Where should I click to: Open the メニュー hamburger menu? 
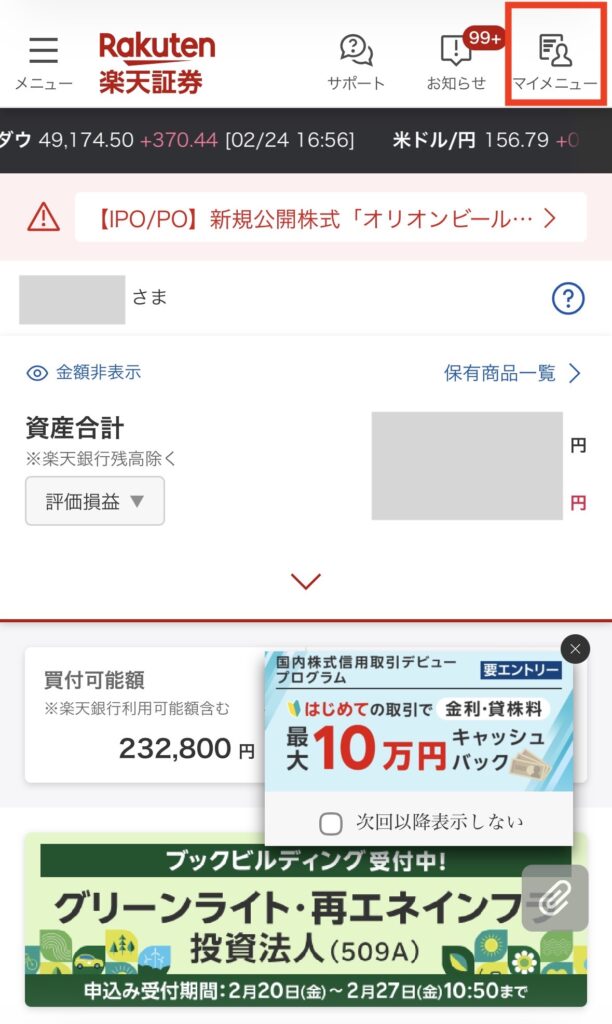(43, 62)
